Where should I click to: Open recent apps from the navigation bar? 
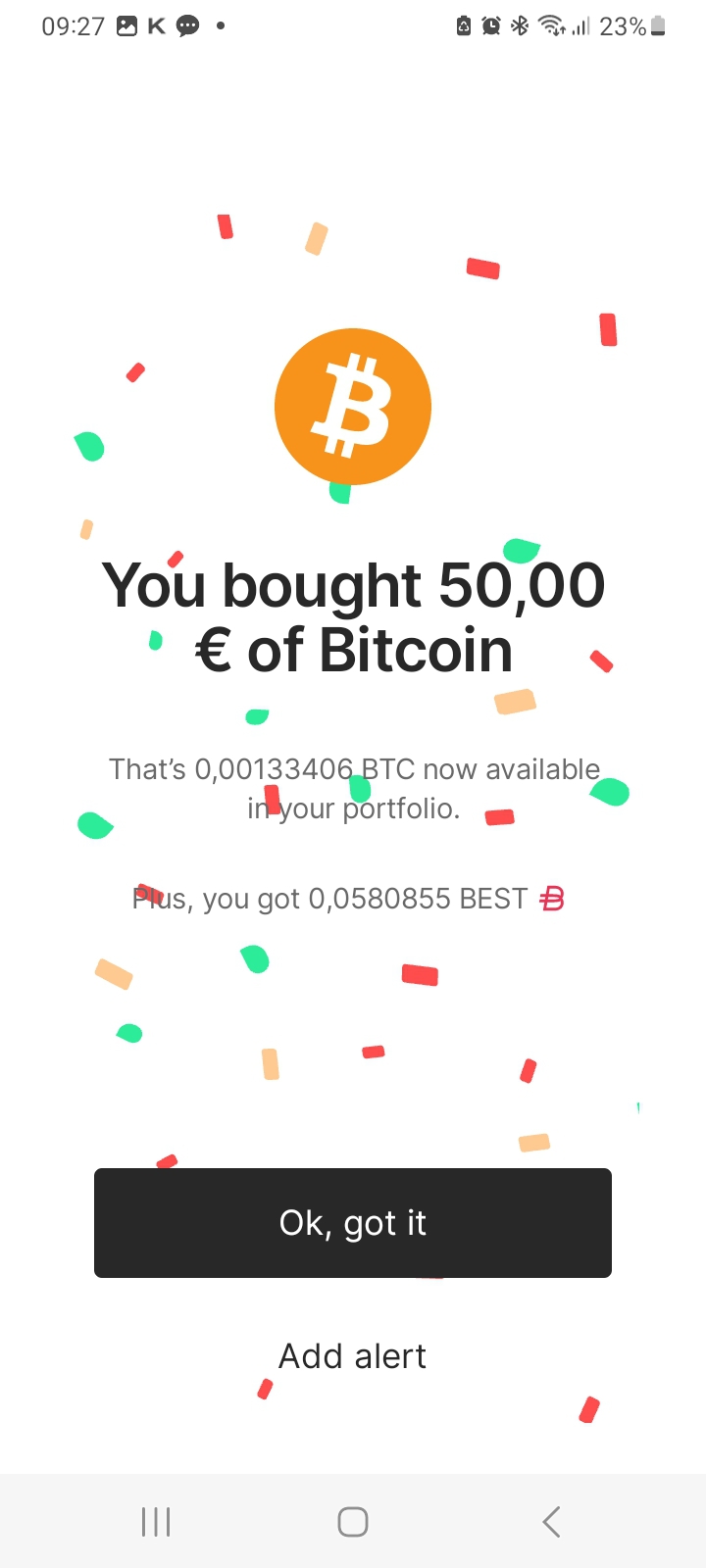(x=156, y=1522)
